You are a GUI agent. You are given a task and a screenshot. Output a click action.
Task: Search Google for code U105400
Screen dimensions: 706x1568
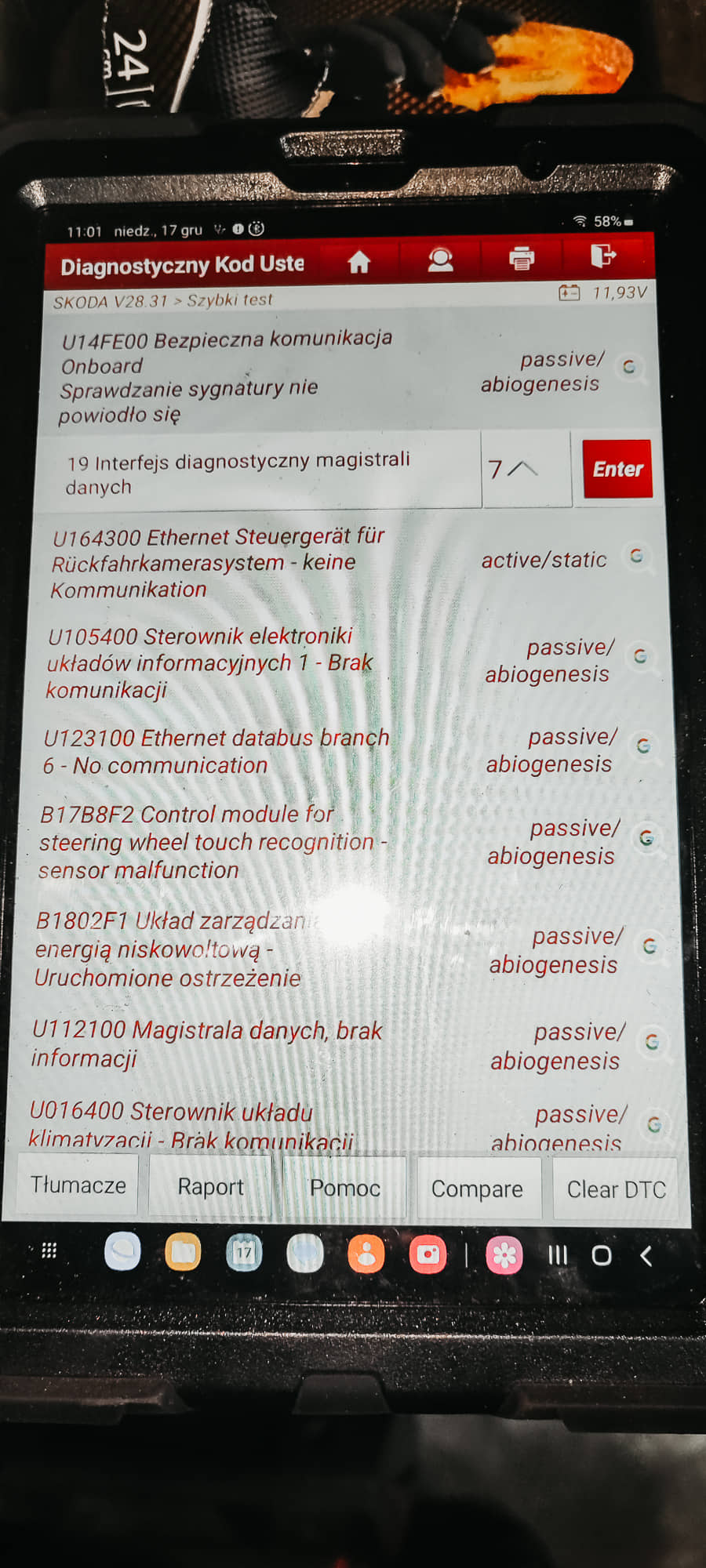641,656
